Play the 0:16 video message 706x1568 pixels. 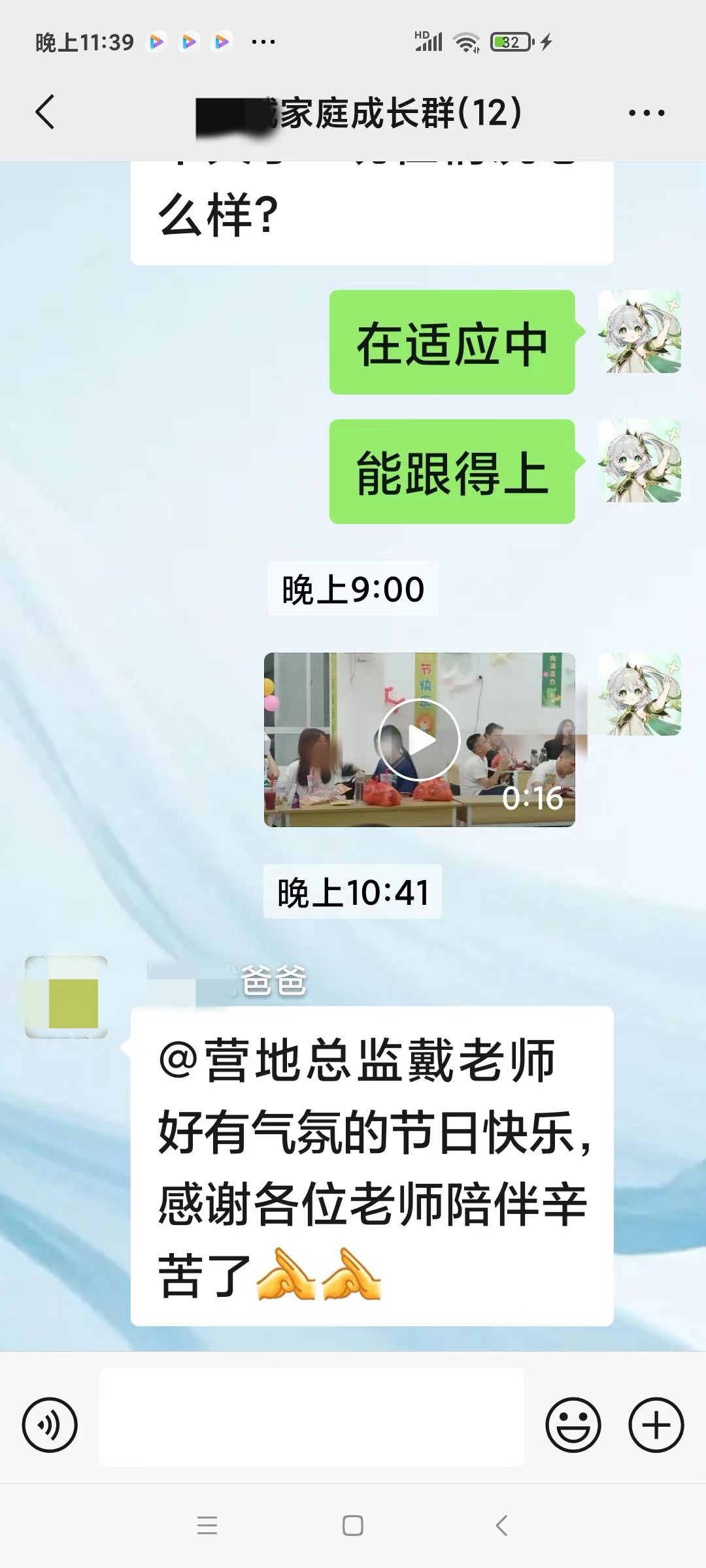click(x=419, y=740)
